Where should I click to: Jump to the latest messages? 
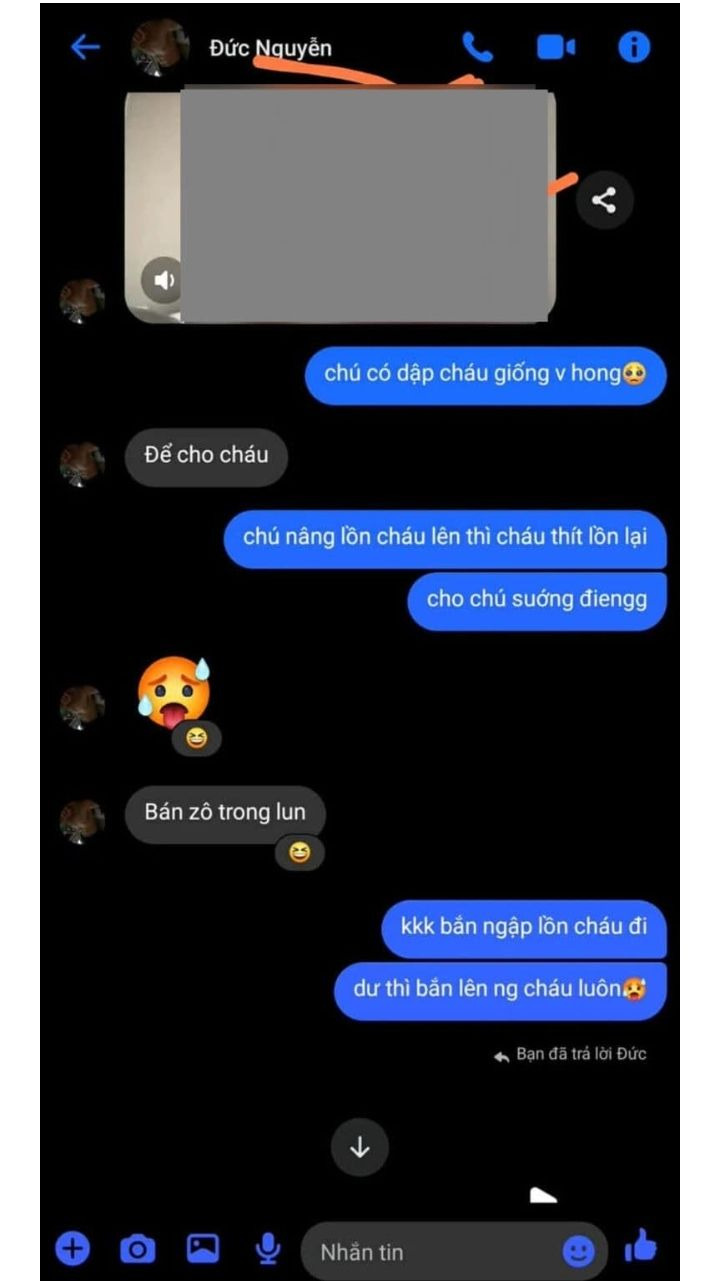click(x=360, y=1147)
